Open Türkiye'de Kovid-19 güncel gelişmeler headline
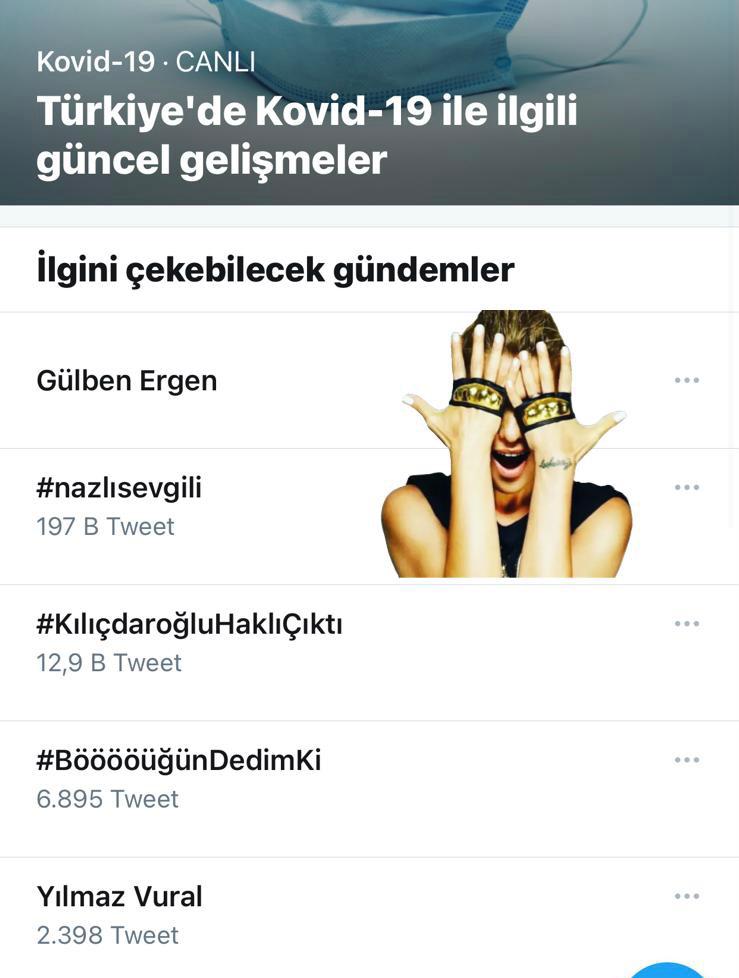Image resolution: width=739 pixels, height=978 pixels. click(x=305, y=135)
